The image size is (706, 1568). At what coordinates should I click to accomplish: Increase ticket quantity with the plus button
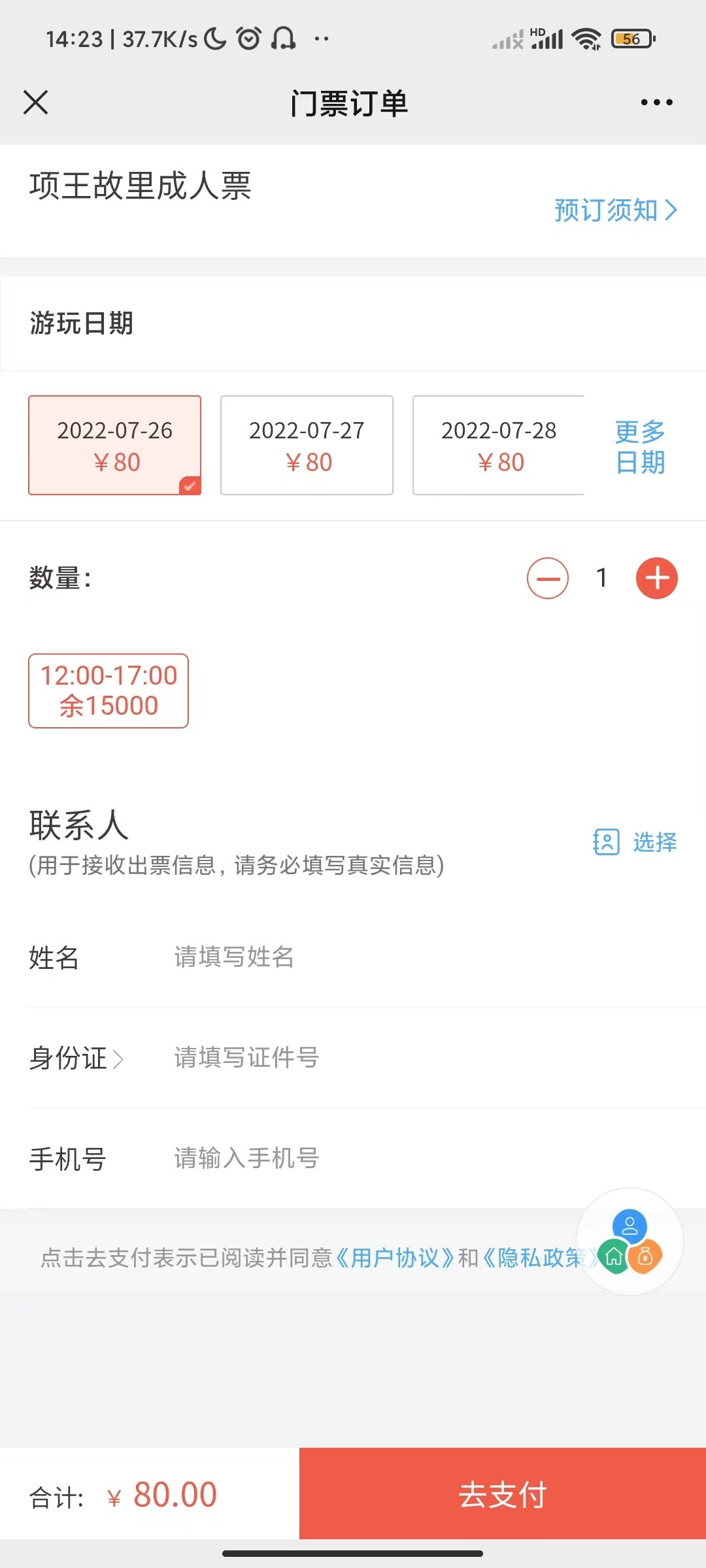(x=657, y=578)
